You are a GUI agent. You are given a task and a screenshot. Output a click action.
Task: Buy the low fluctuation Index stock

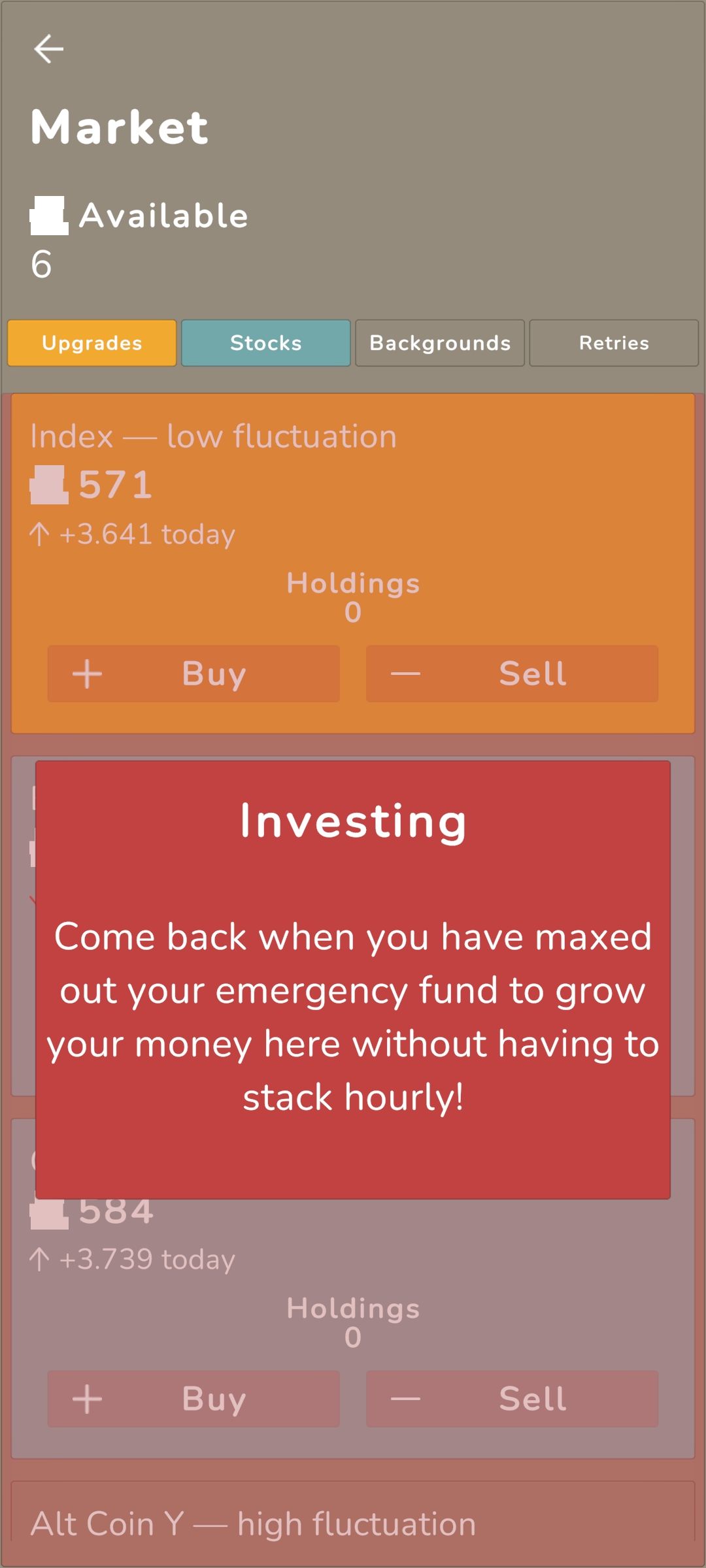[193, 674]
